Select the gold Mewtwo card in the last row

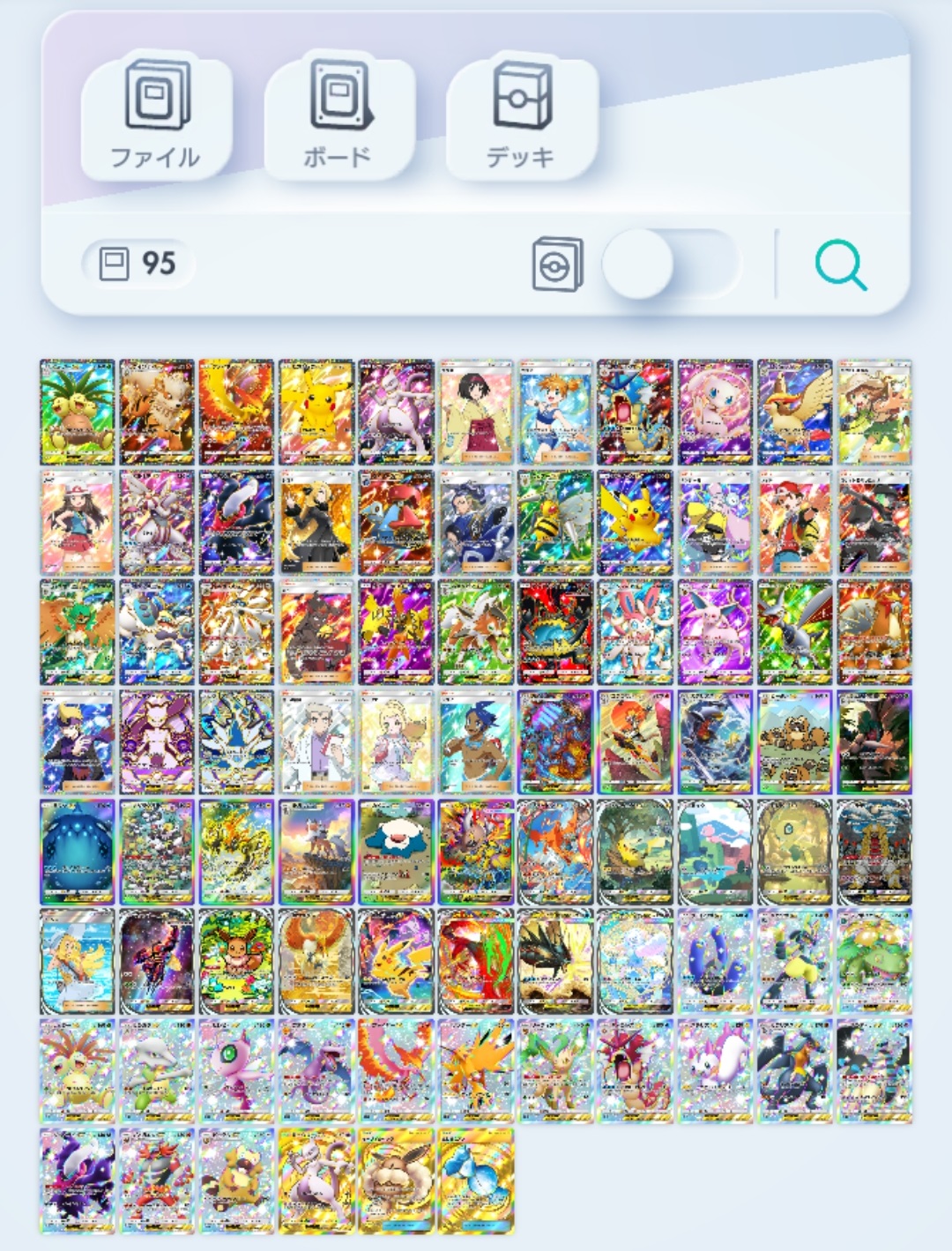pyautogui.click(x=316, y=1181)
